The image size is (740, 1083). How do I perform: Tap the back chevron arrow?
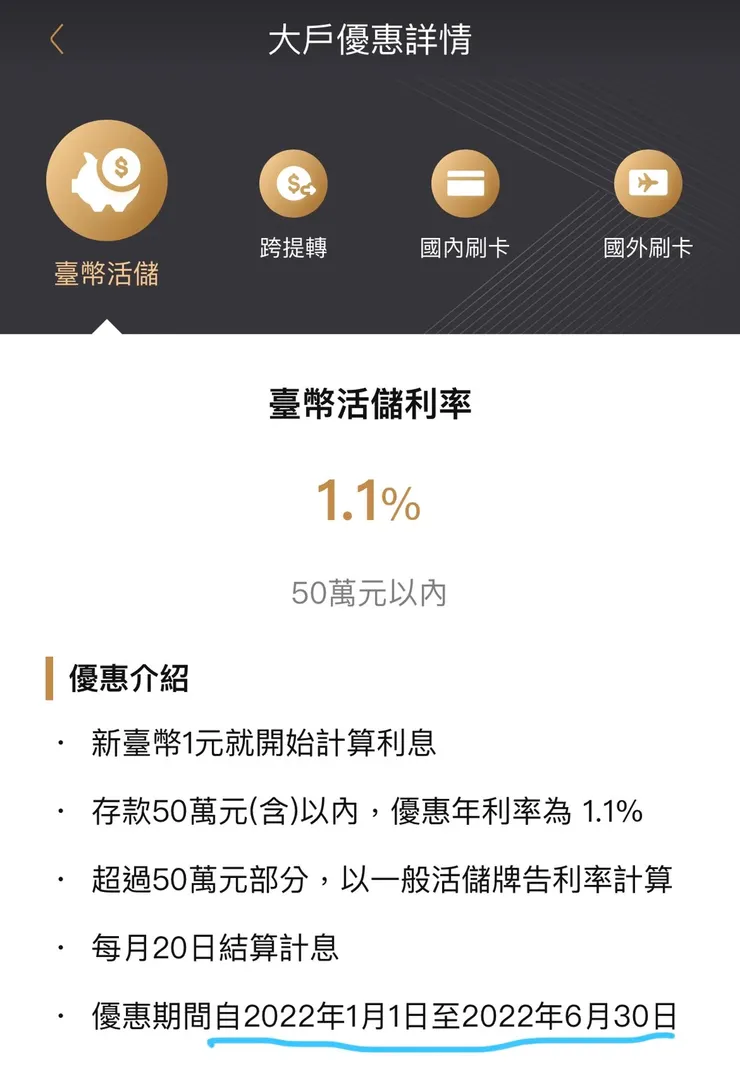pyautogui.click(x=57, y=38)
